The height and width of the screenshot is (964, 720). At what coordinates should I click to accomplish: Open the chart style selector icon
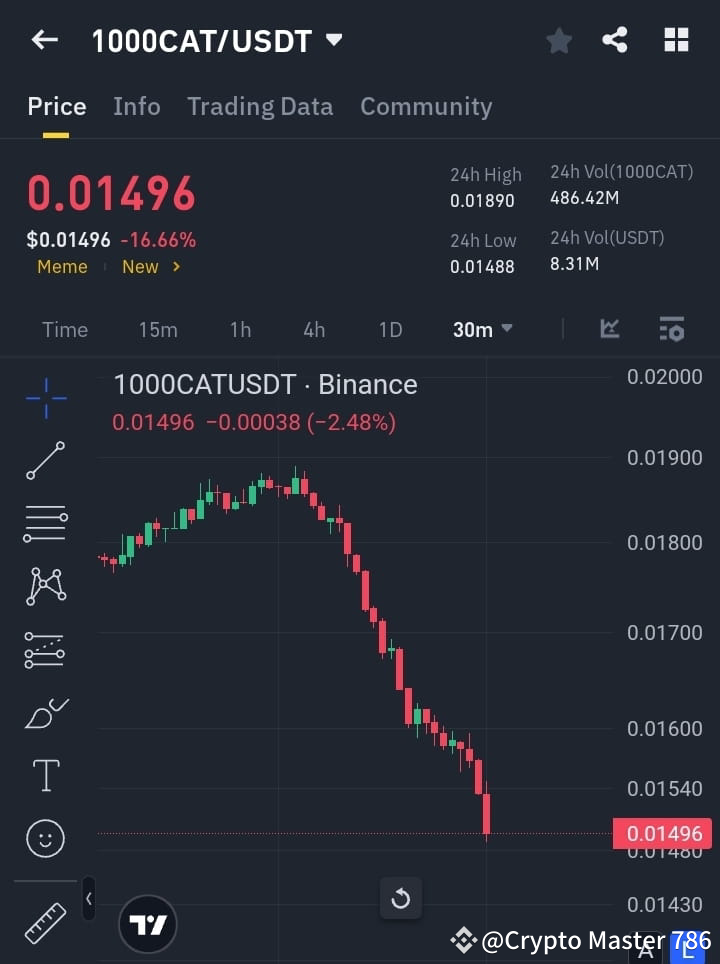click(609, 329)
